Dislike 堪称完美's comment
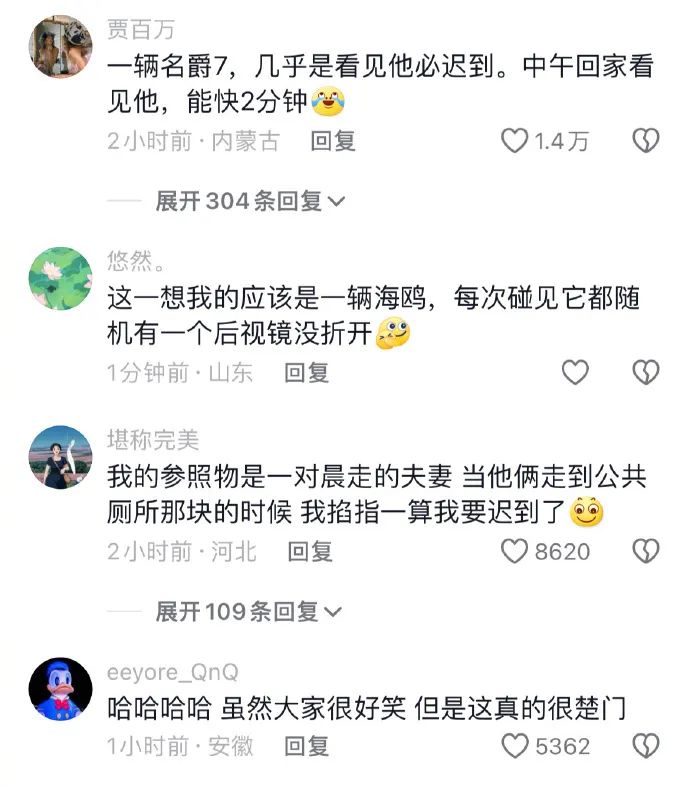This screenshot has height=787, width=690. (646, 551)
